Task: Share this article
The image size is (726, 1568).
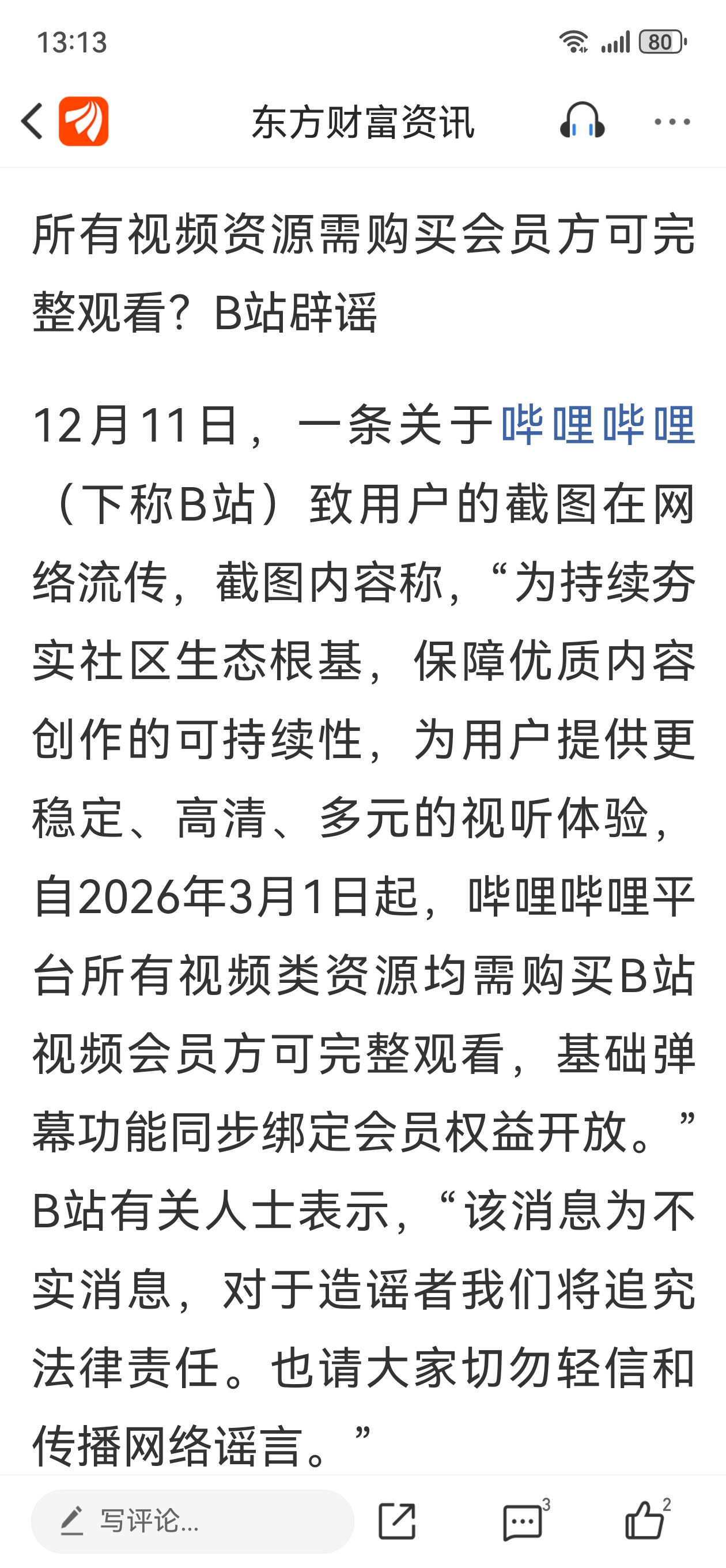Action: (398, 1521)
